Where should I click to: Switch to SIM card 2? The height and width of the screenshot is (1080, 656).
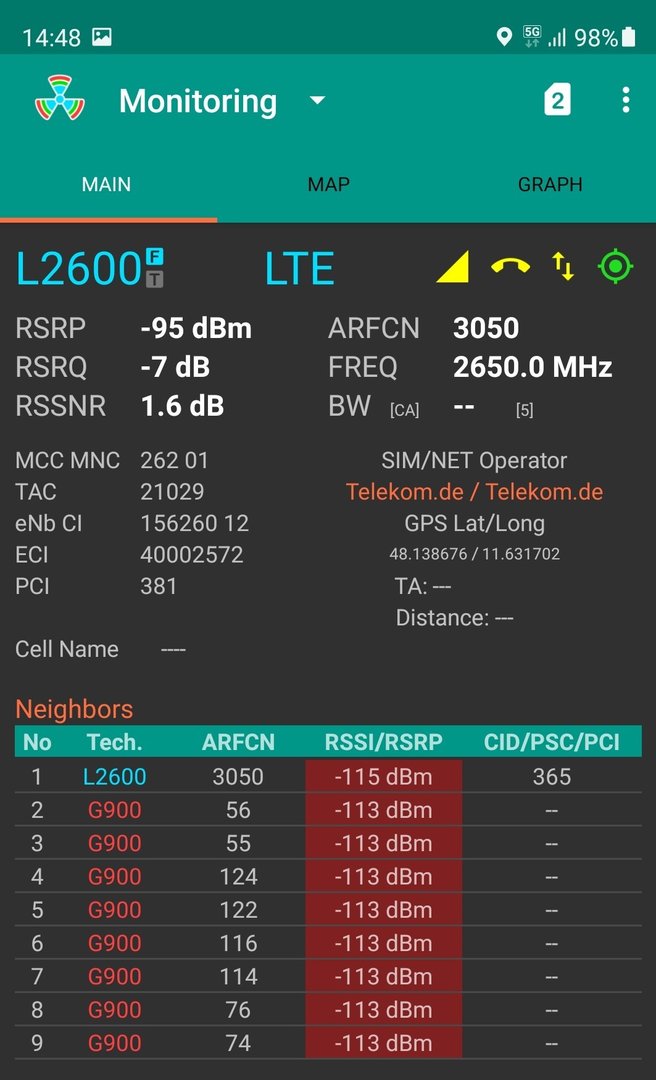[x=557, y=101]
